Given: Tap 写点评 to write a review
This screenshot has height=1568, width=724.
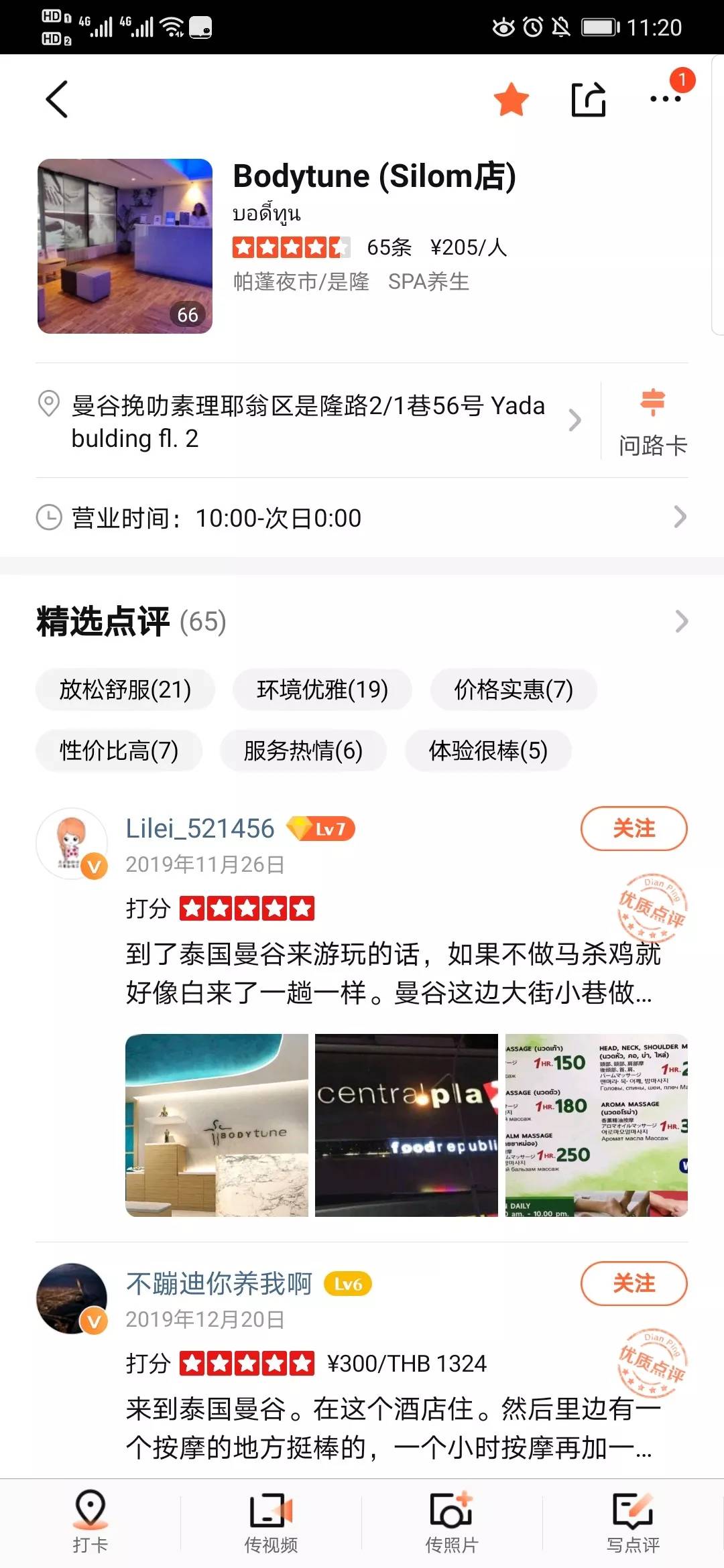Looking at the screenshot, I should coord(633,1521).
